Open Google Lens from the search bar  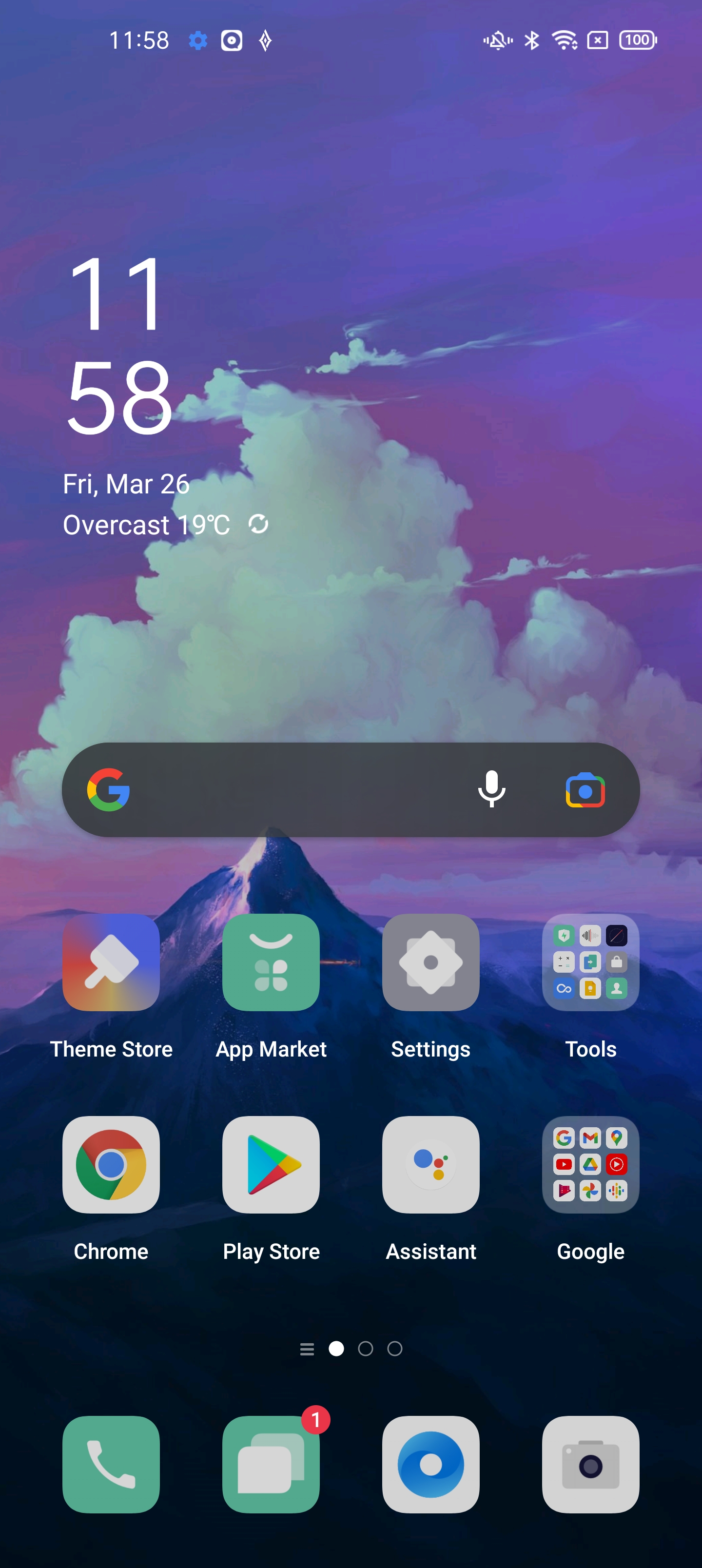[x=585, y=790]
